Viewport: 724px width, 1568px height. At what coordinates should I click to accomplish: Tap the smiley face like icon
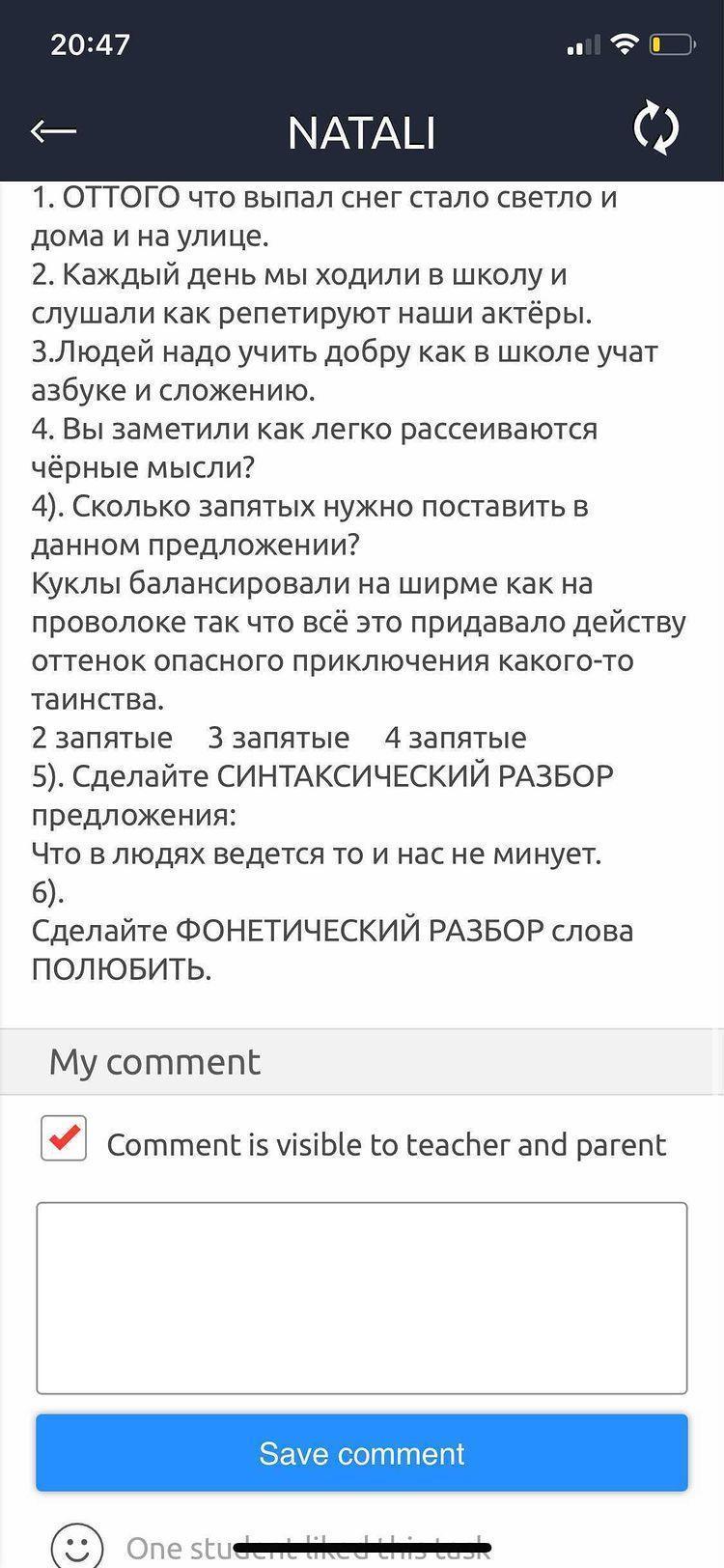(x=76, y=1545)
